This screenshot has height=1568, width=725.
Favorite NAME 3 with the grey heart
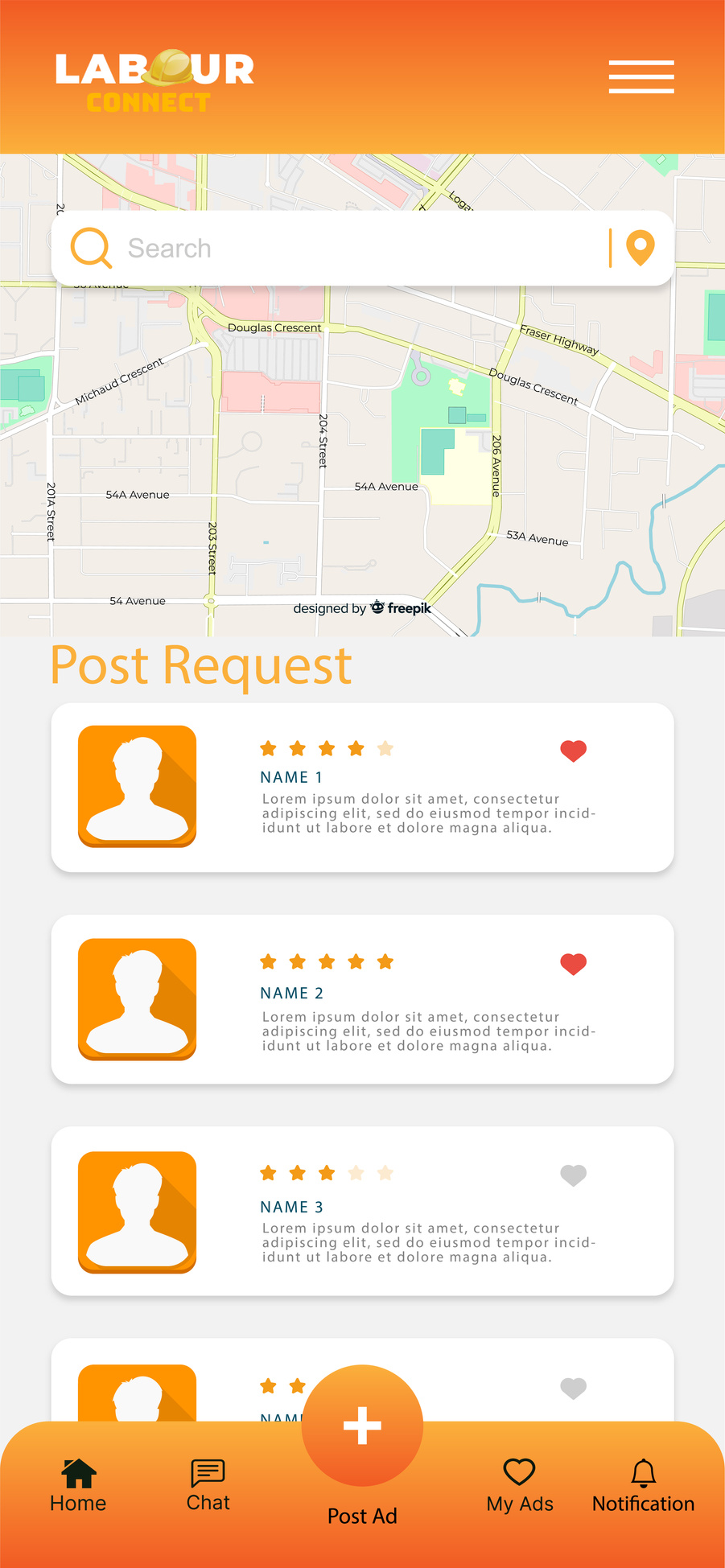pyautogui.click(x=573, y=1175)
